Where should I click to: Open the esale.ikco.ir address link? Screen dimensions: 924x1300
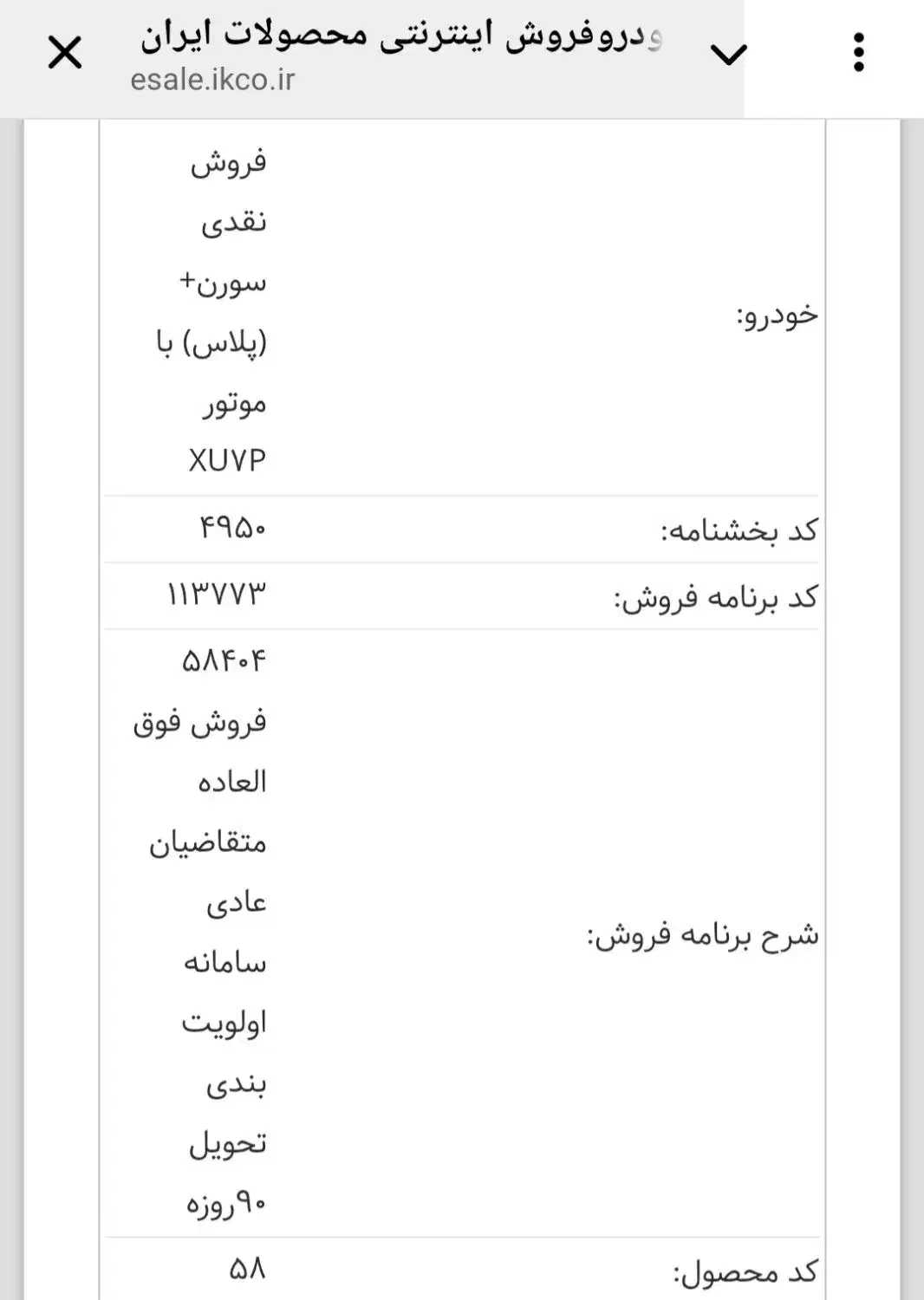tap(214, 81)
